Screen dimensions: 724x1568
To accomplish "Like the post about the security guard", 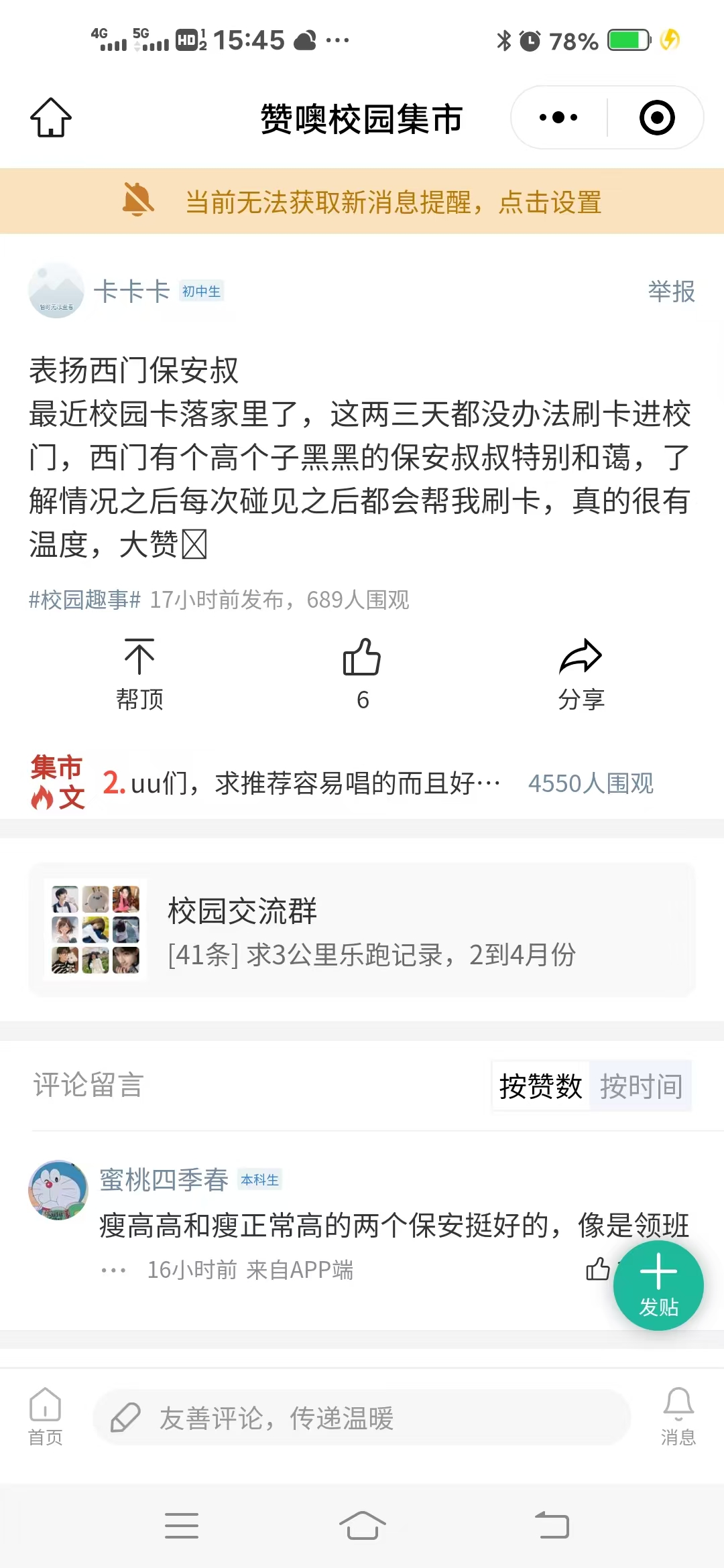I will [x=362, y=673].
